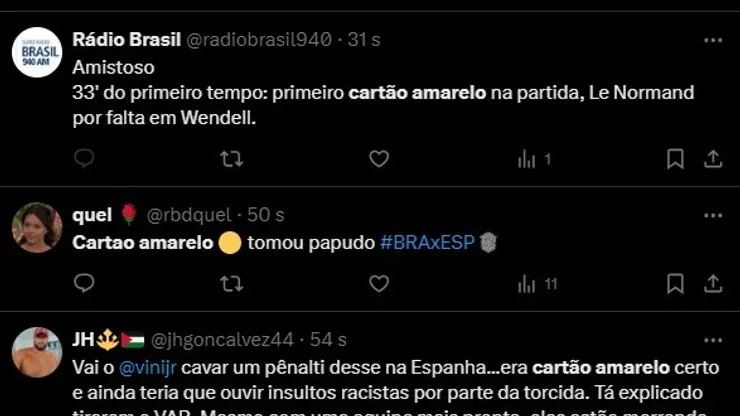This screenshot has width=740, height=416.
Task: Retweet quel's post
Action: coord(231,284)
